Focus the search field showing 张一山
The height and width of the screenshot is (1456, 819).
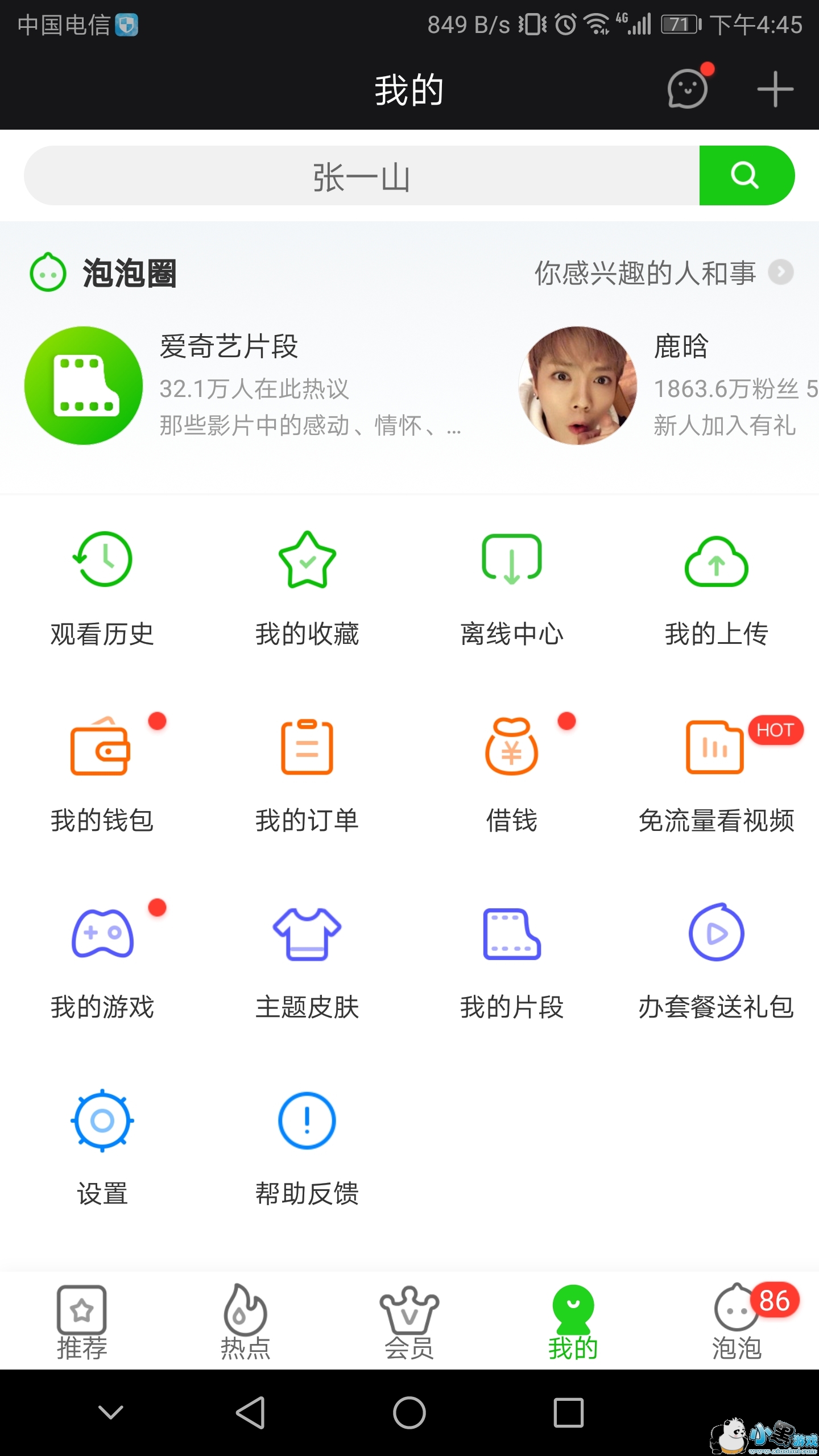pos(362,176)
